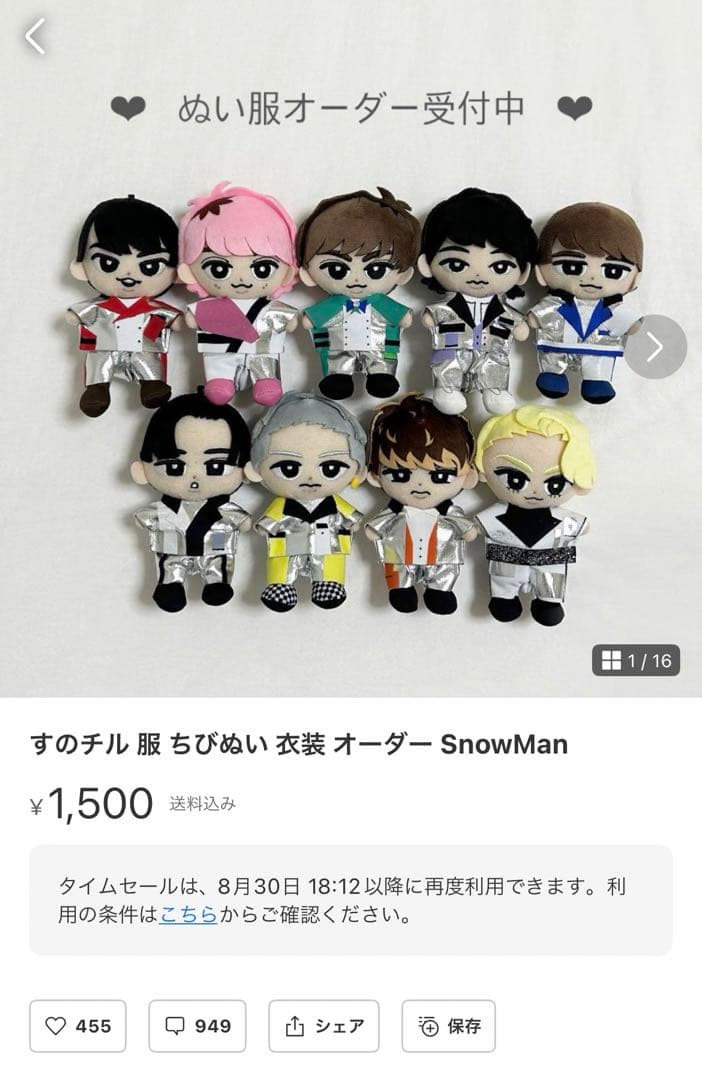Share this listing via シェア
Screen dimensions: 702x1080
[324, 1026]
